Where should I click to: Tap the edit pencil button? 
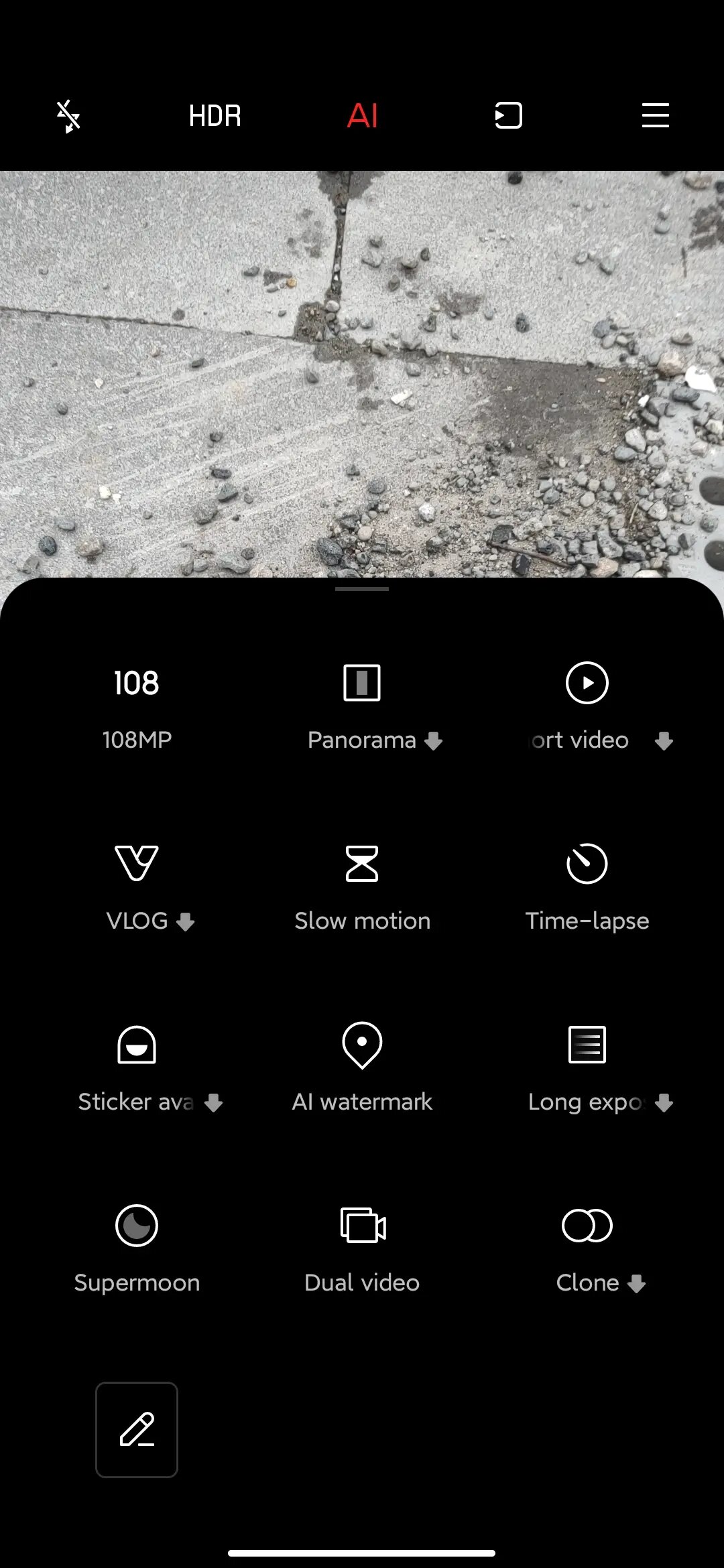(x=137, y=1429)
